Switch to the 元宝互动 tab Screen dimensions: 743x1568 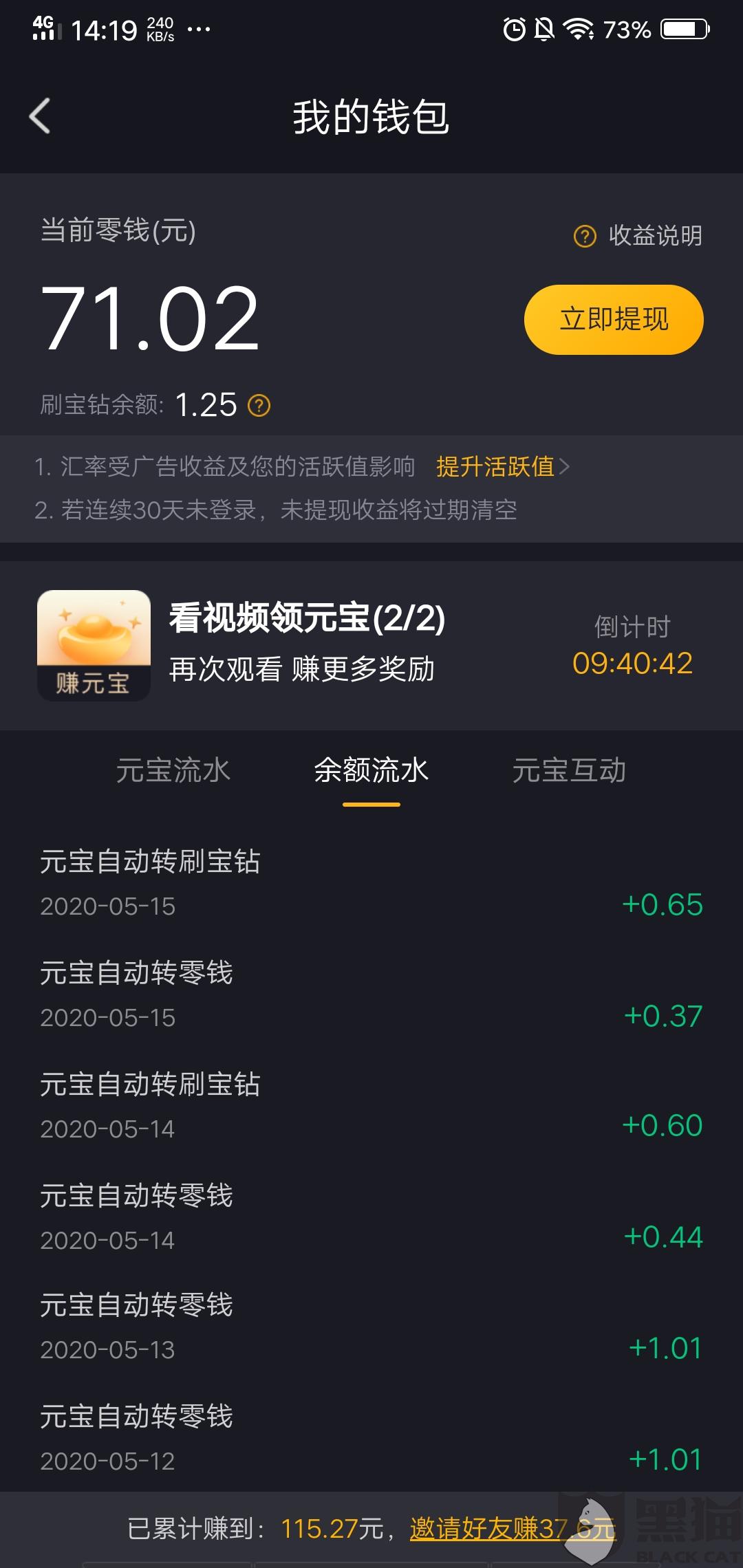tap(569, 771)
